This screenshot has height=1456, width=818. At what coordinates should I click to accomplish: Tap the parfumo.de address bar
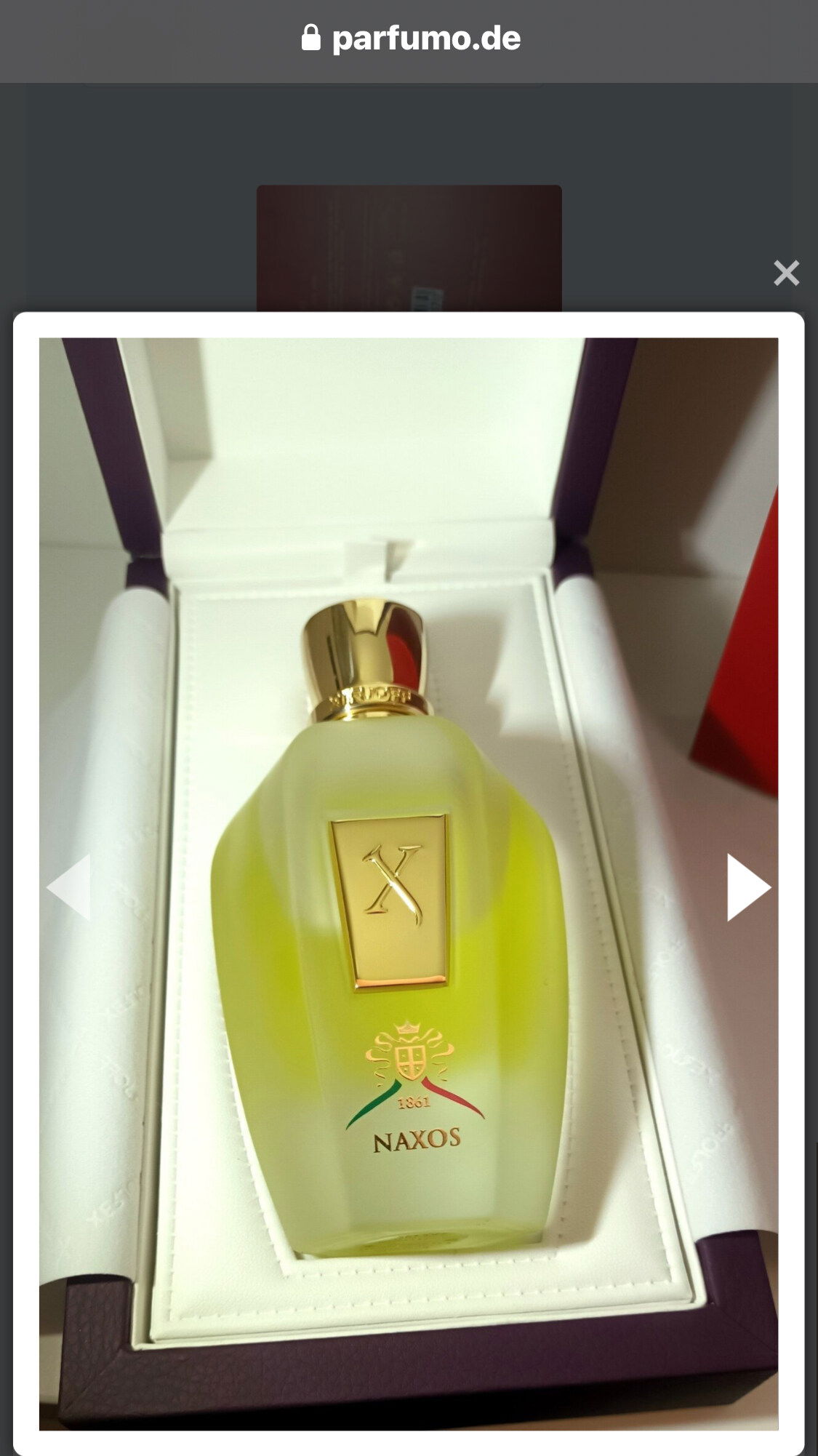click(x=411, y=39)
